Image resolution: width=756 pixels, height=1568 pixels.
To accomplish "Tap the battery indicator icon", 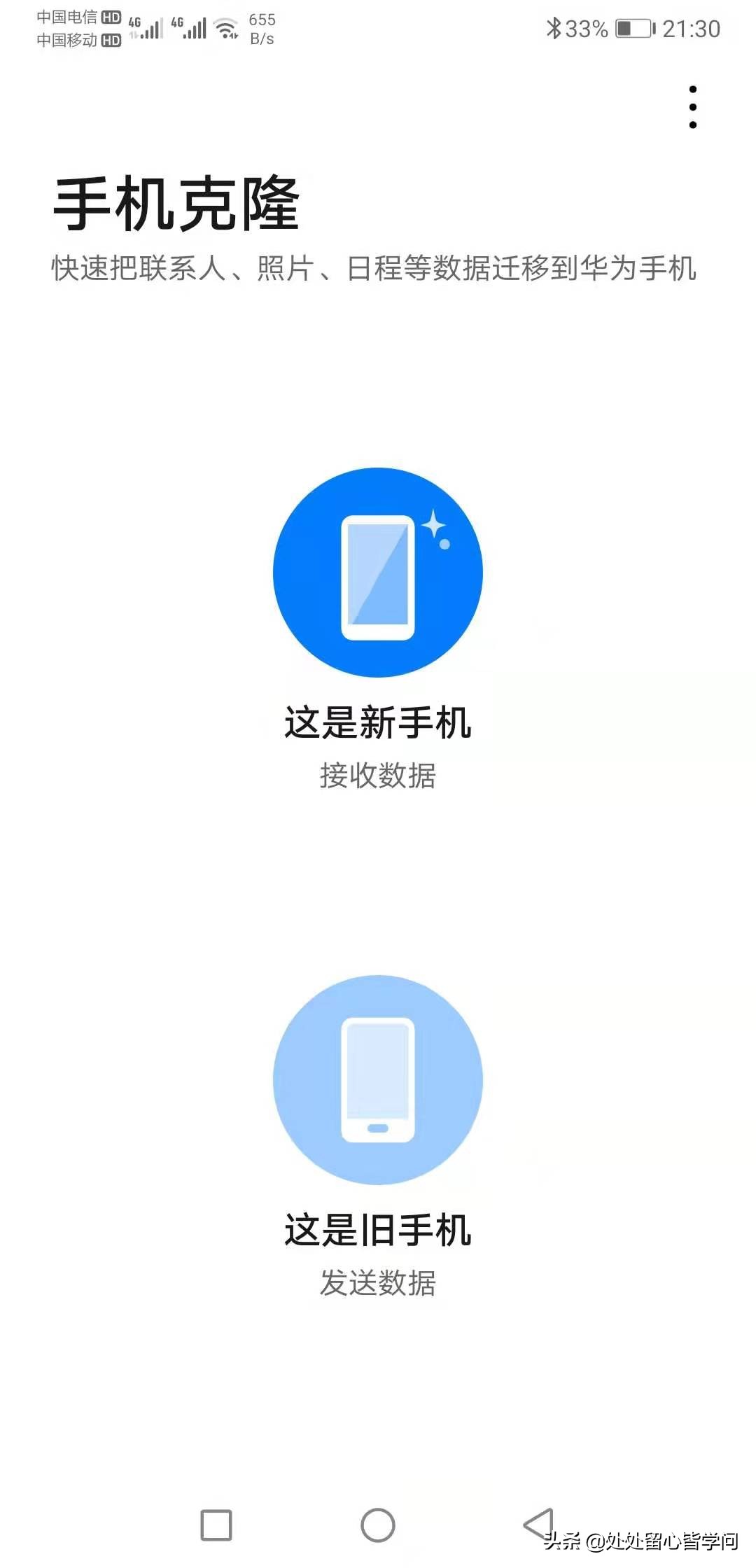I will (x=633, y=28).
